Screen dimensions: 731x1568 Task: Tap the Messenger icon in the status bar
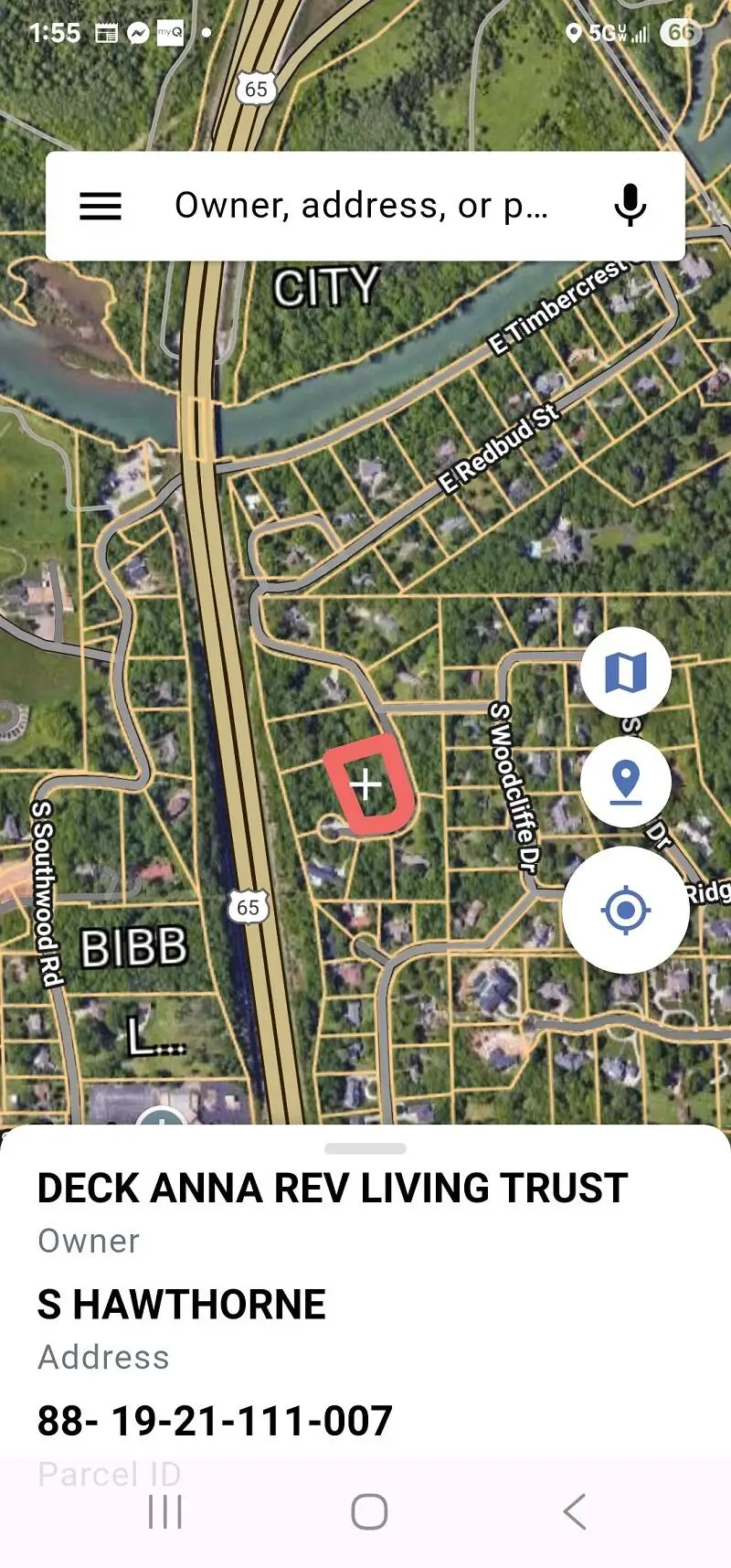(139, 32)
